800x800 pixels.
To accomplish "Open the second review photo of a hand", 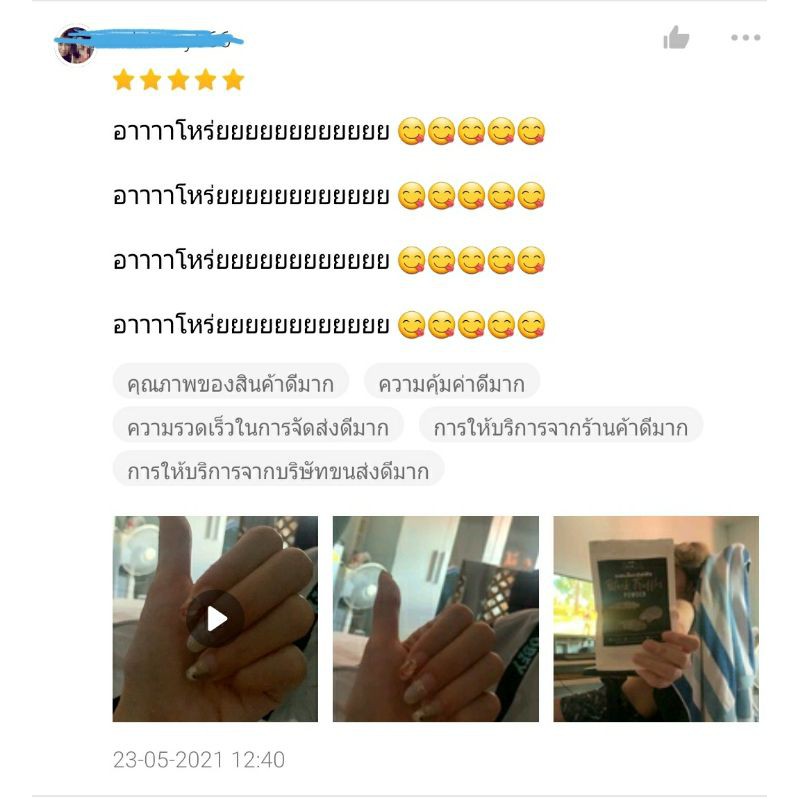I will (436, 619).
